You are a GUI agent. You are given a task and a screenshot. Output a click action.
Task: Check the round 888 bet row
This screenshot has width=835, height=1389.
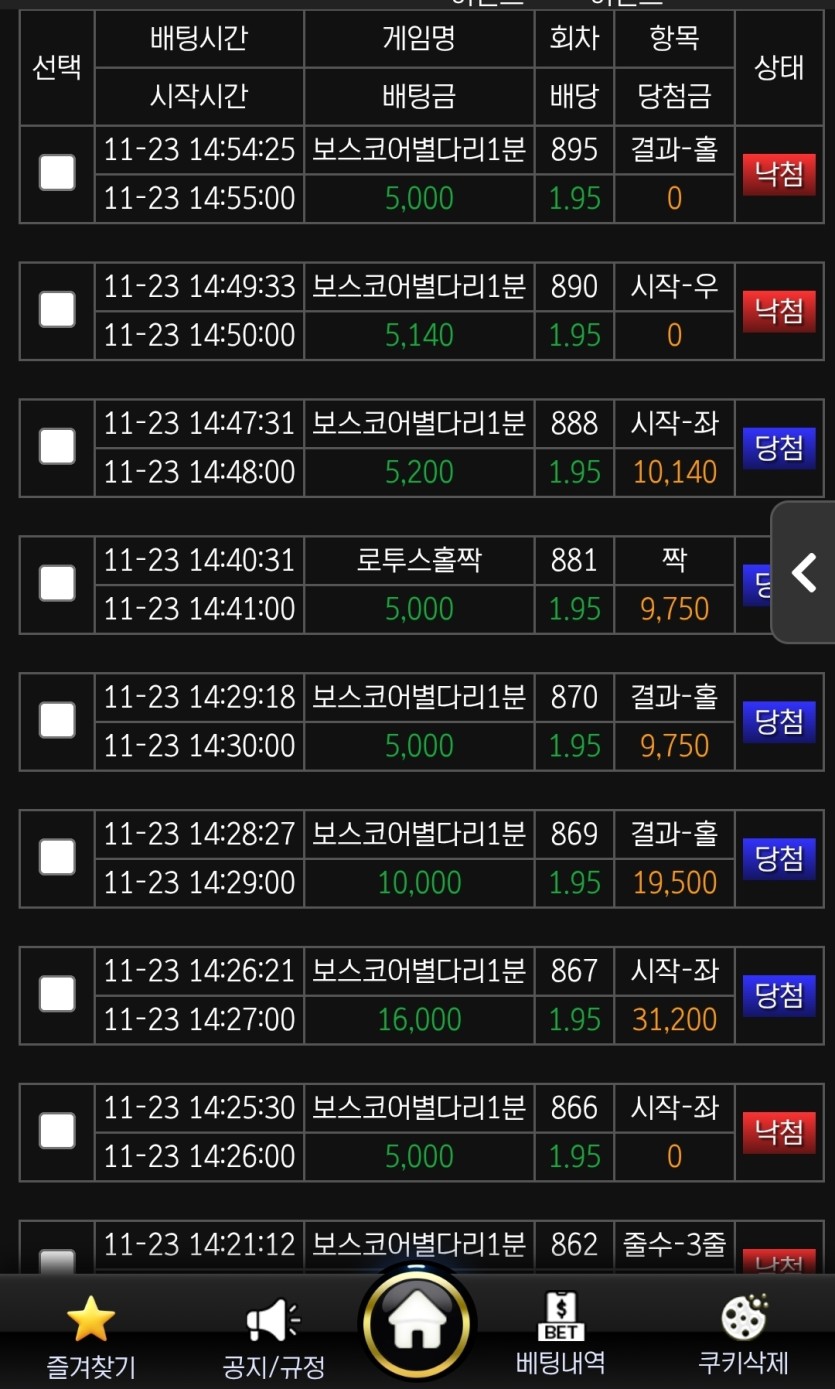point(57,446)
